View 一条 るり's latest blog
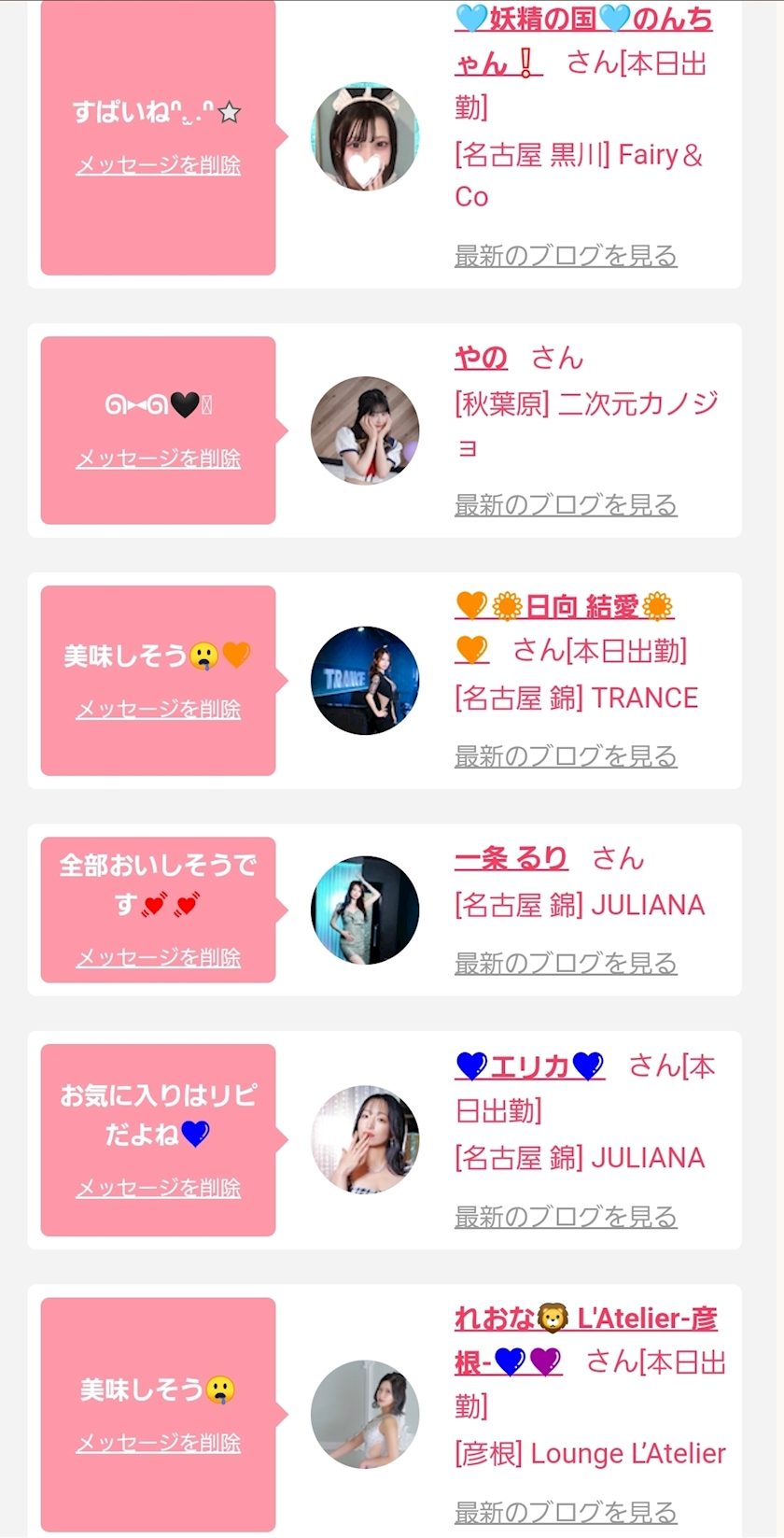 point(566,963)
